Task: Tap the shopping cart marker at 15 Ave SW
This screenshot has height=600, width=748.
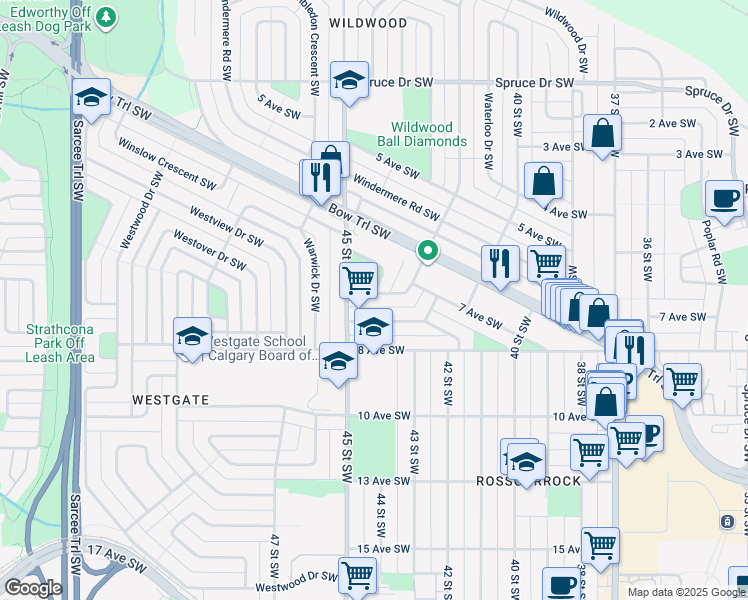Action: [x=600, y=545]
